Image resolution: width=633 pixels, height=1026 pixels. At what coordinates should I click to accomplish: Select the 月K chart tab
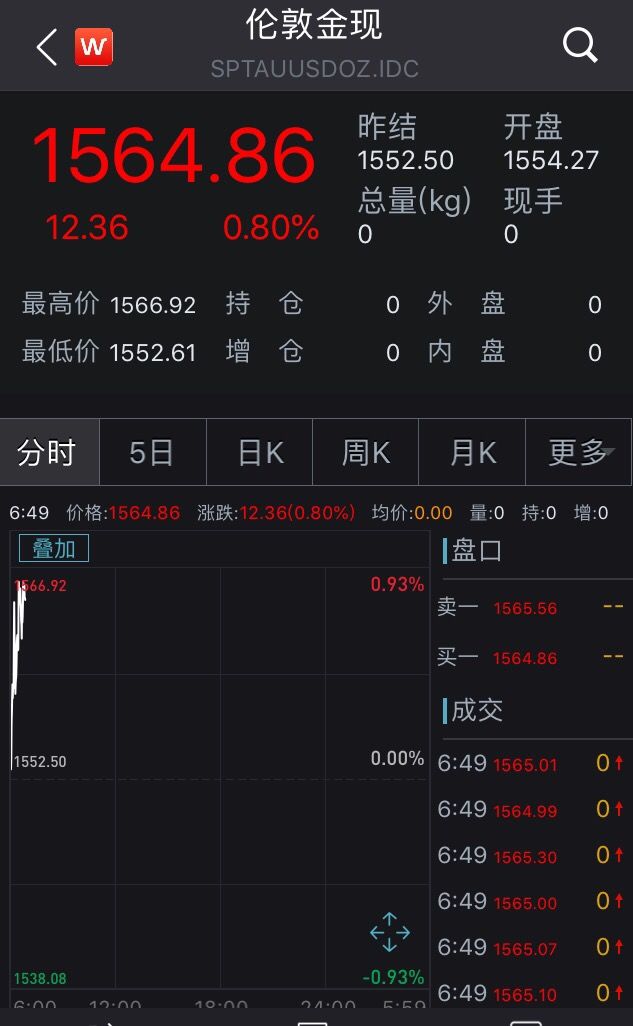(x=472, y=453)
